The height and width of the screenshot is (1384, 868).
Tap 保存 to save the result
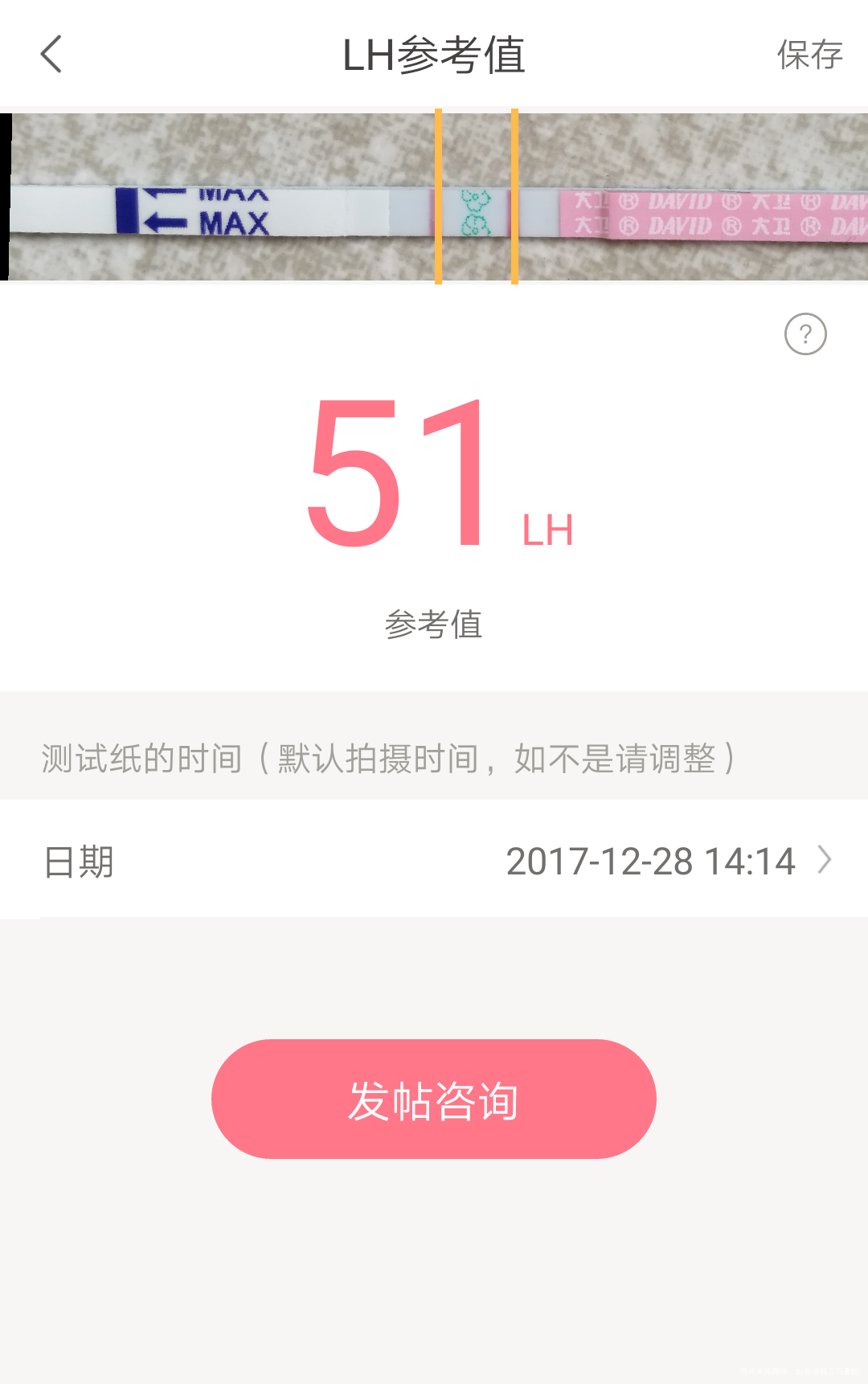tap(809, 54)
